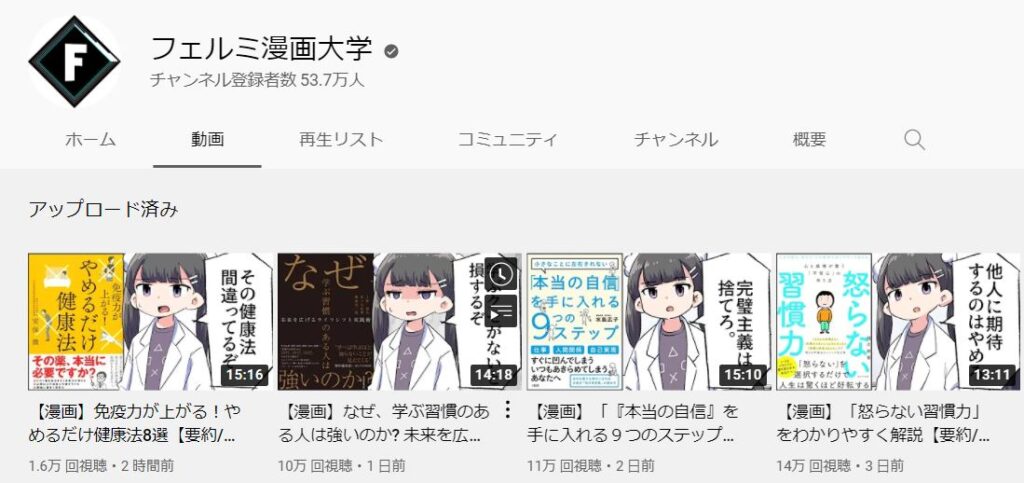Open the 再生リスト tab
The width and height of the screenshot is (1024, 483).
(341, 140)
